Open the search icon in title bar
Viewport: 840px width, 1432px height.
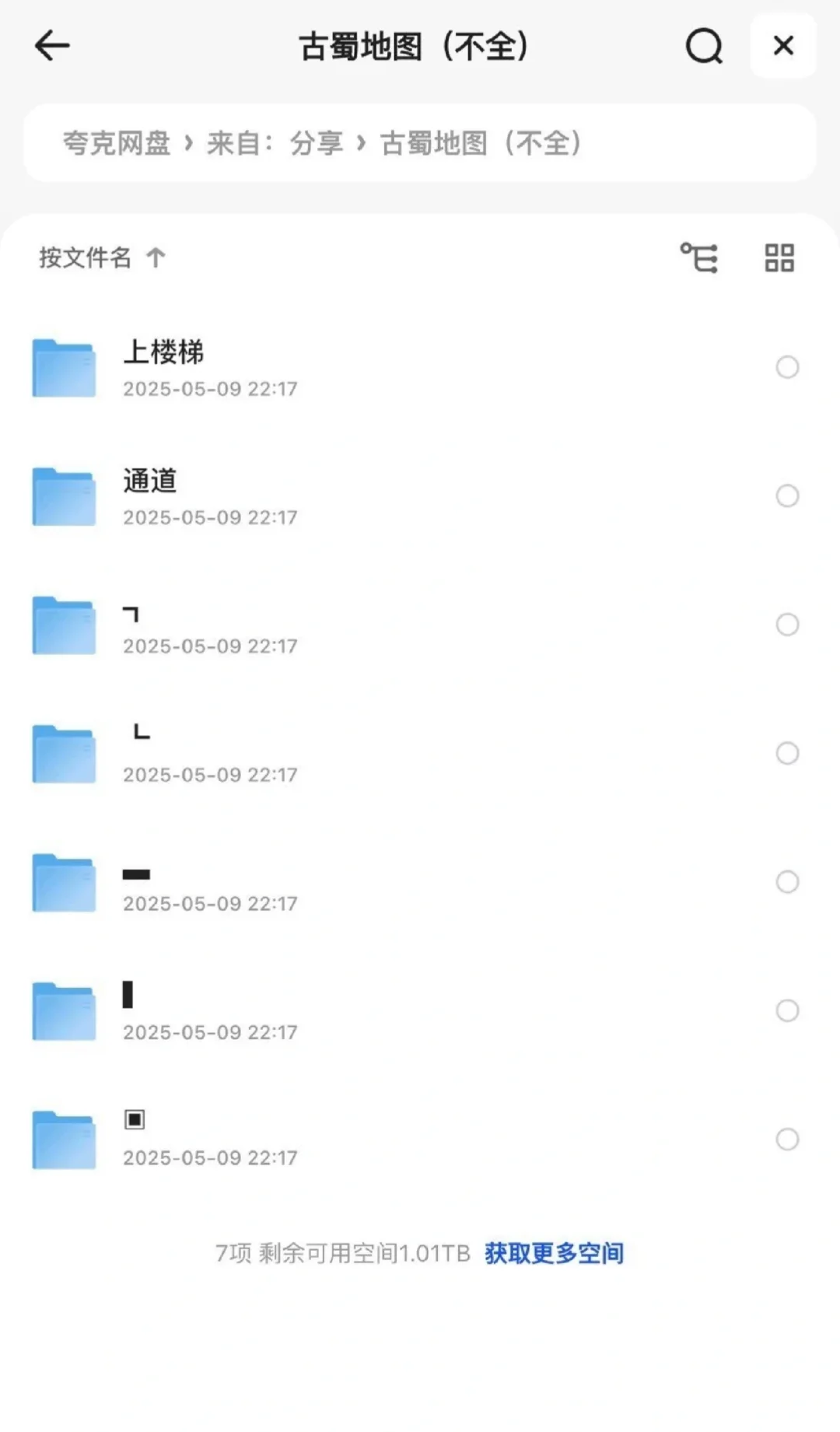coord(703,46)
